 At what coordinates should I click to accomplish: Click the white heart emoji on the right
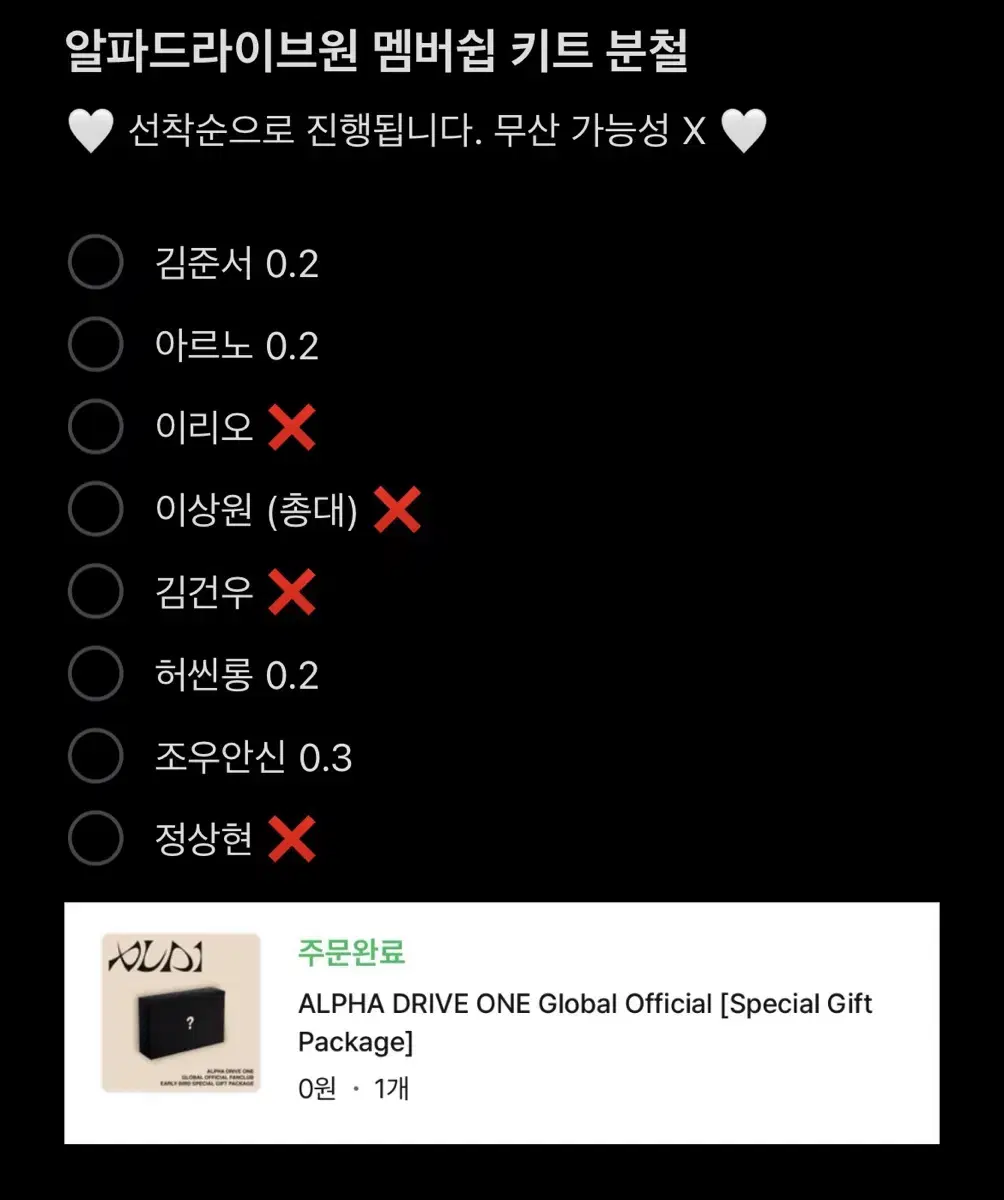[745, 131]
